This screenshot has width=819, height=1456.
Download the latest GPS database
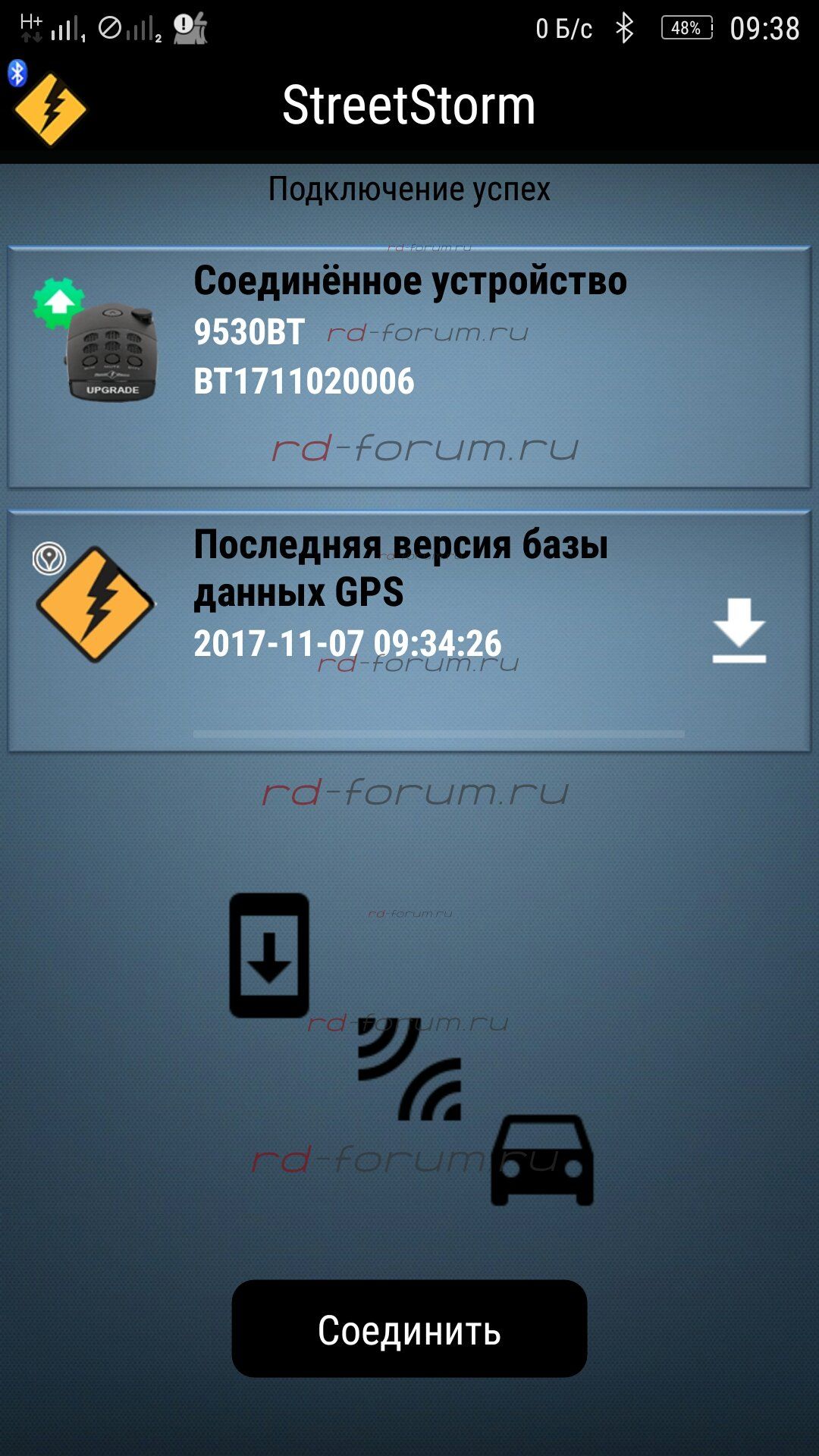(739, 630)
